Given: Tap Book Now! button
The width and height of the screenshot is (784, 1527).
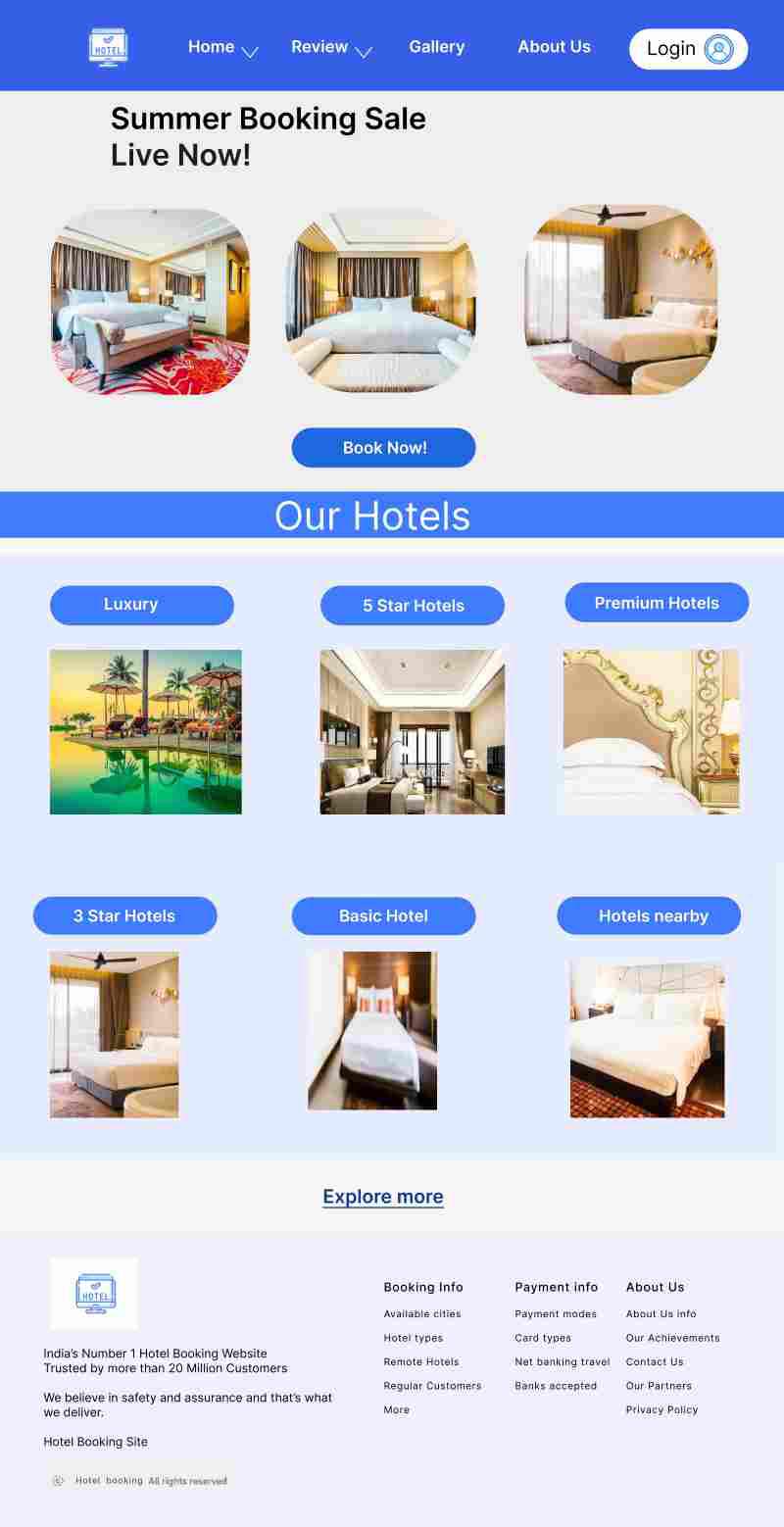Looking at the screenshot, I should pos(383,448).
